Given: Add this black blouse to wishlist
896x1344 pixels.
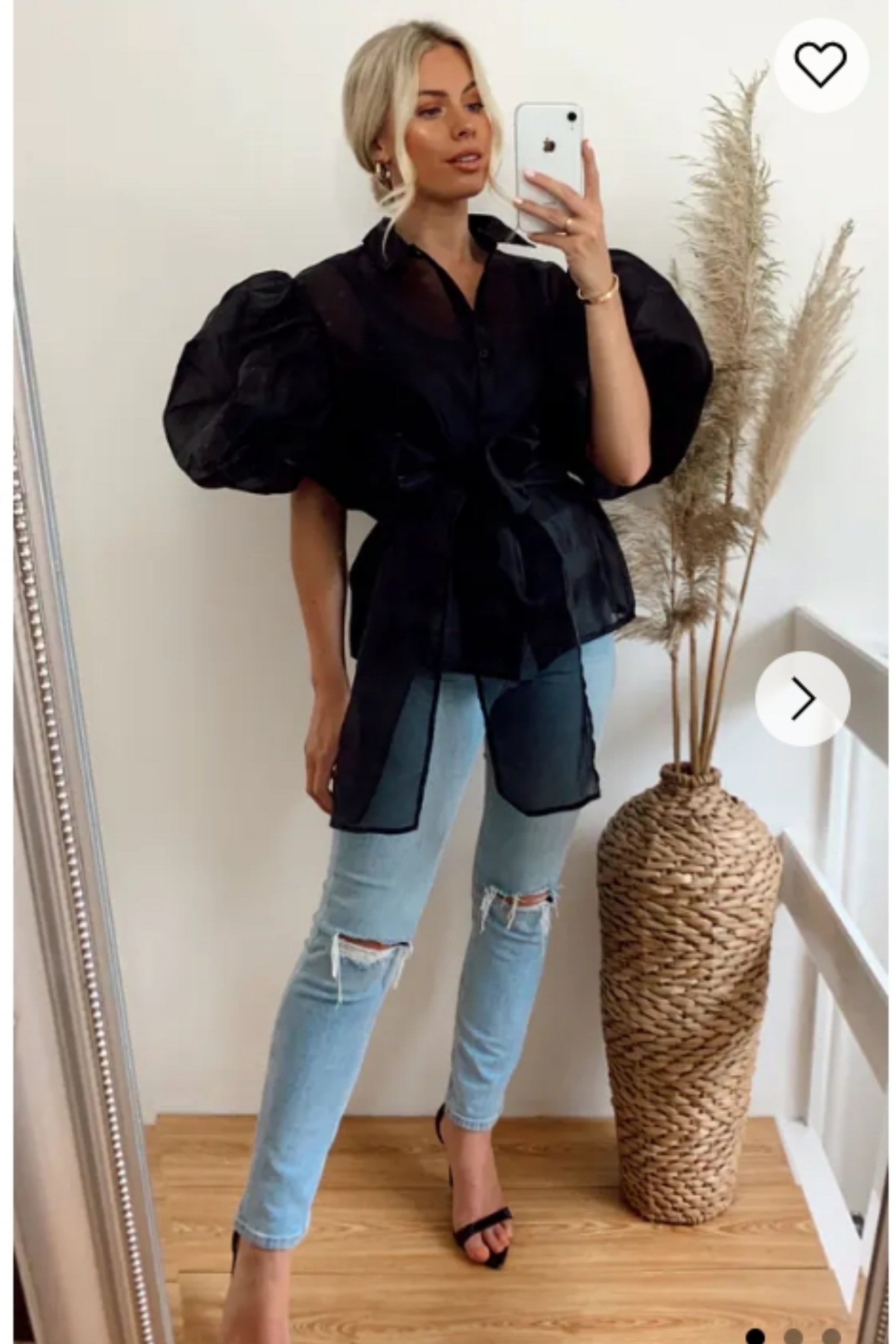Looking at the screenshot, I should point(821,65).
